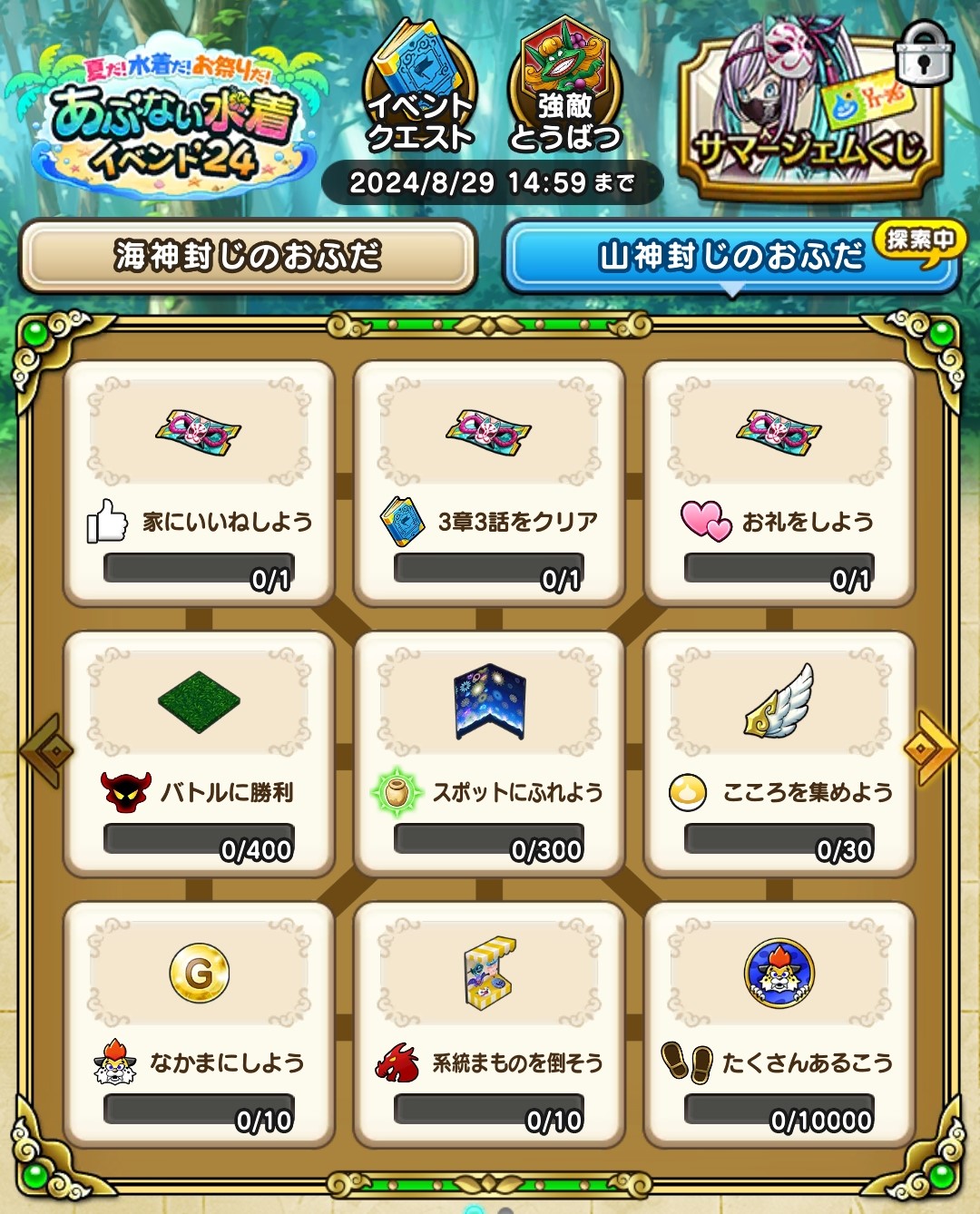The image size is (980, 1214).
Task: Switch to the 海神封じのおふだ tab
Action: [248, 257]
